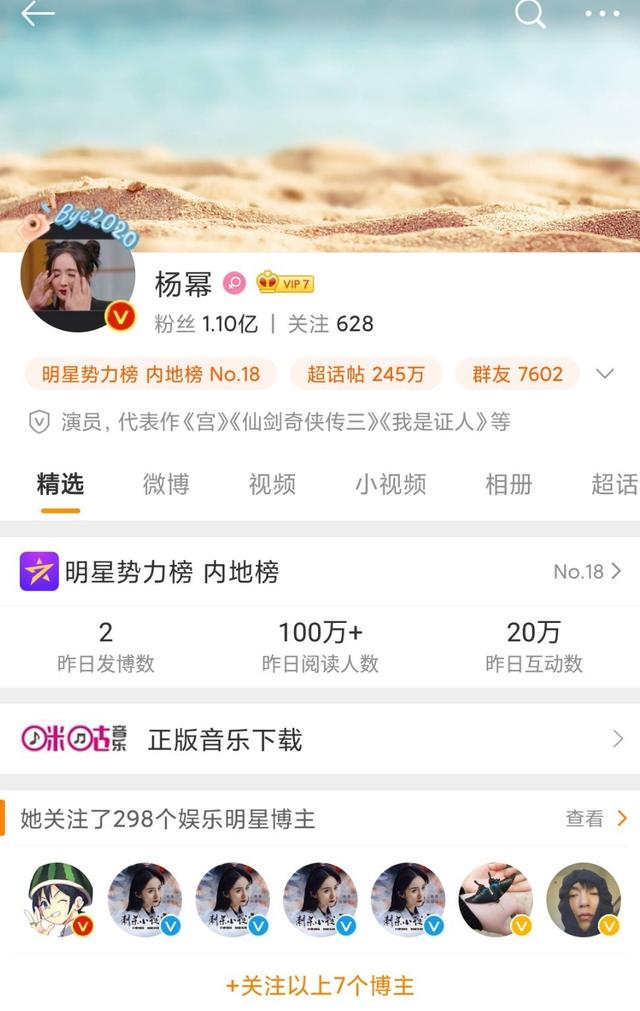Switch to the 小视频 tab
Image resolution: width=640 pixels, height=1011 pixels.
click(x=390, y=485)
